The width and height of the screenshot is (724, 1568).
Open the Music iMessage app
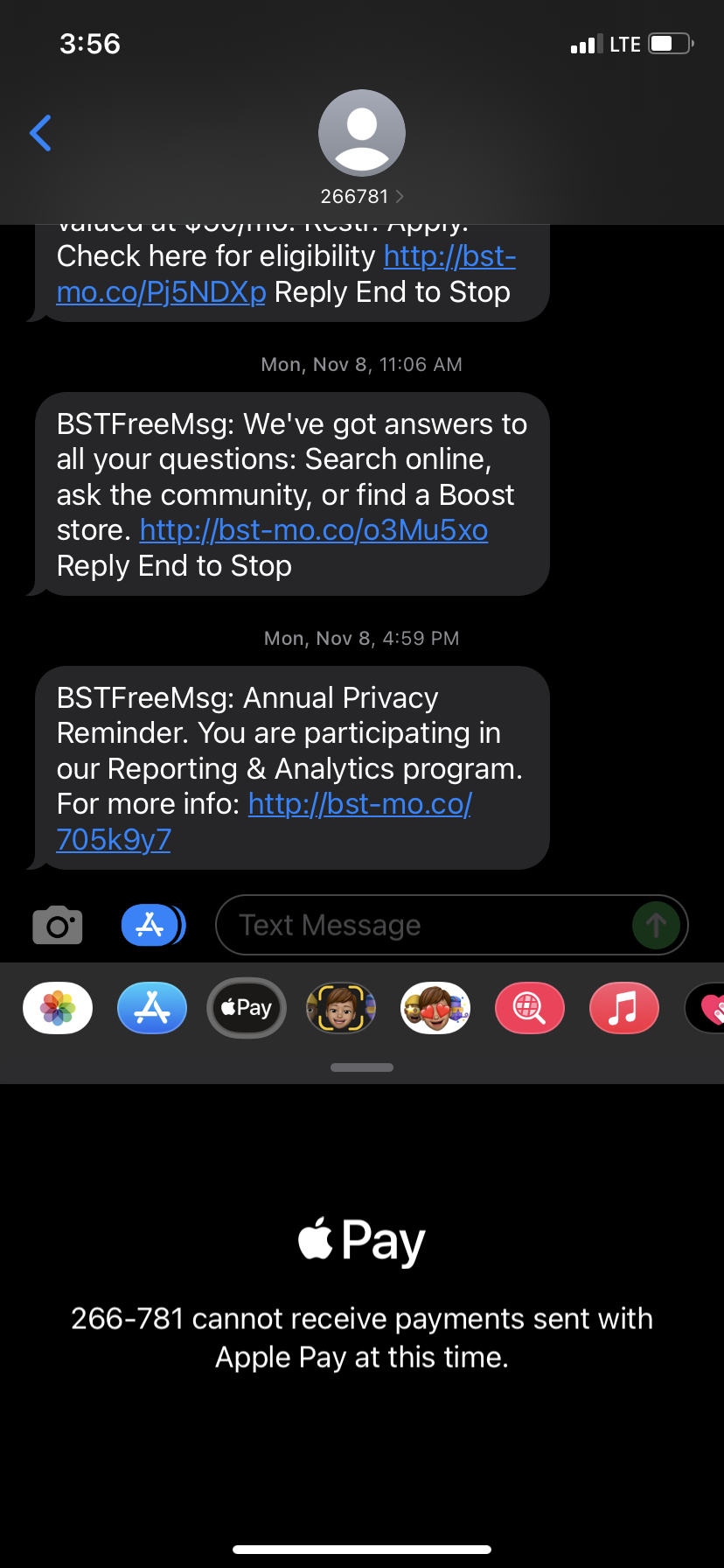click(624, 1008)
